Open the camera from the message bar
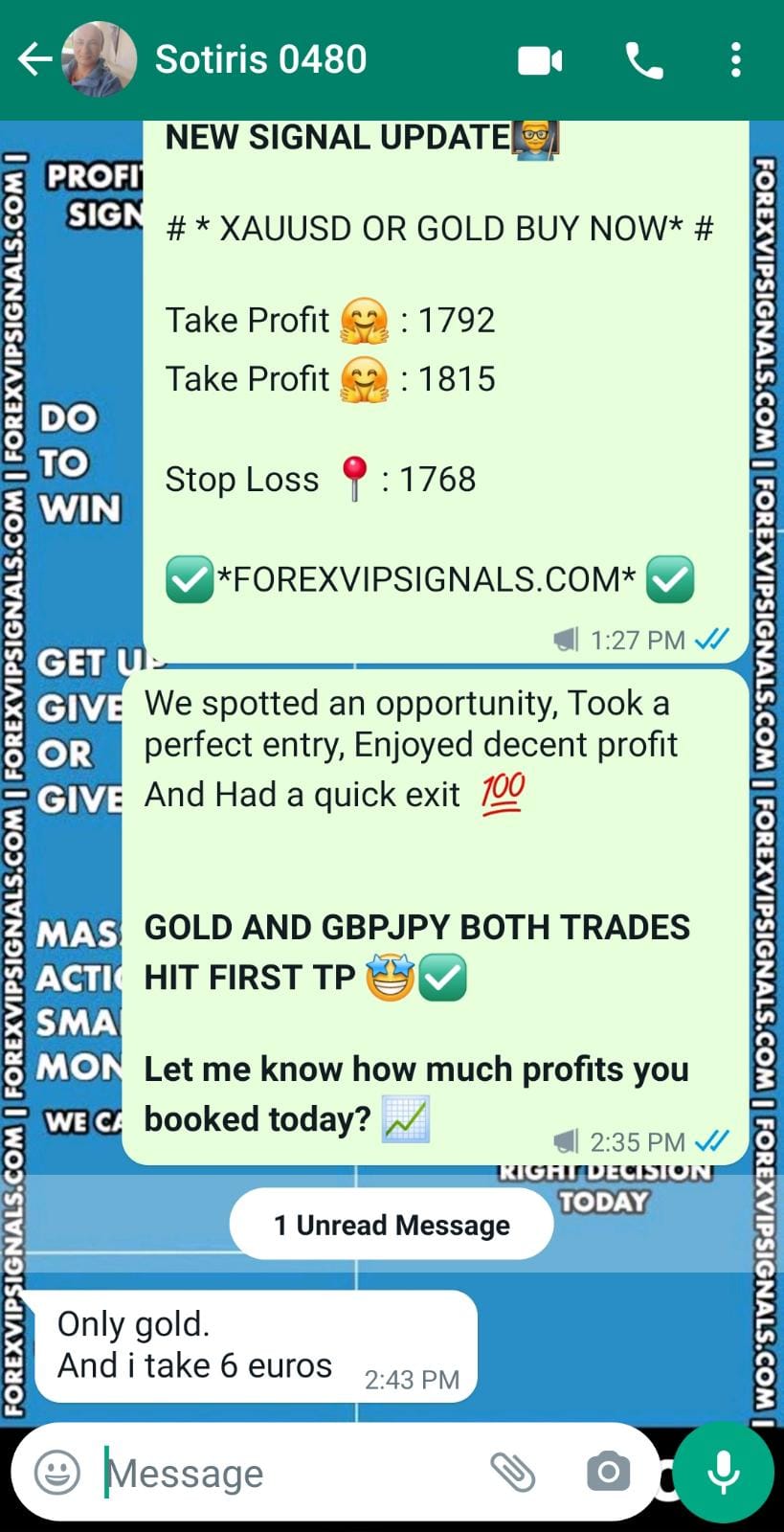This screenshot has width=784, height=1532. point(608,1472)
